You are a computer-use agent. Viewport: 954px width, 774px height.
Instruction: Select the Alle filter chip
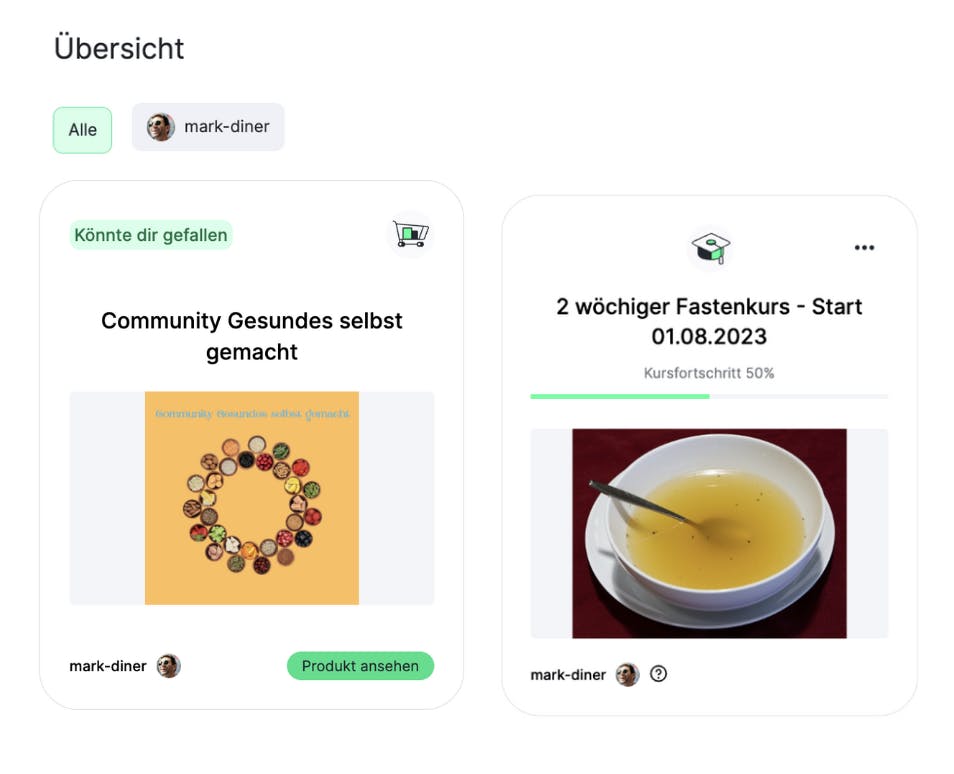pos(82,130)
